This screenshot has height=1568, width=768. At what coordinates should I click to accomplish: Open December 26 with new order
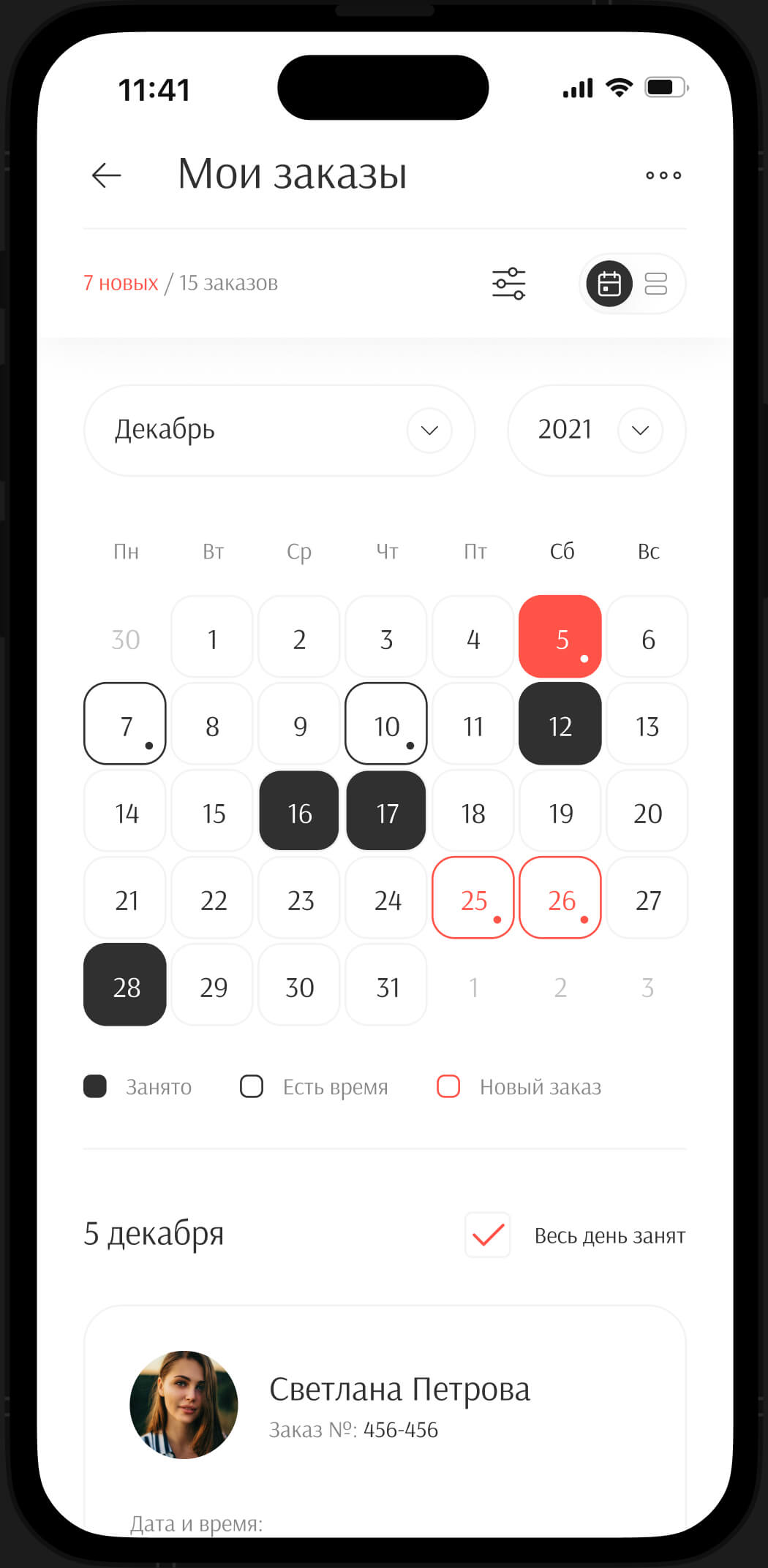click(x=560, y=898)
